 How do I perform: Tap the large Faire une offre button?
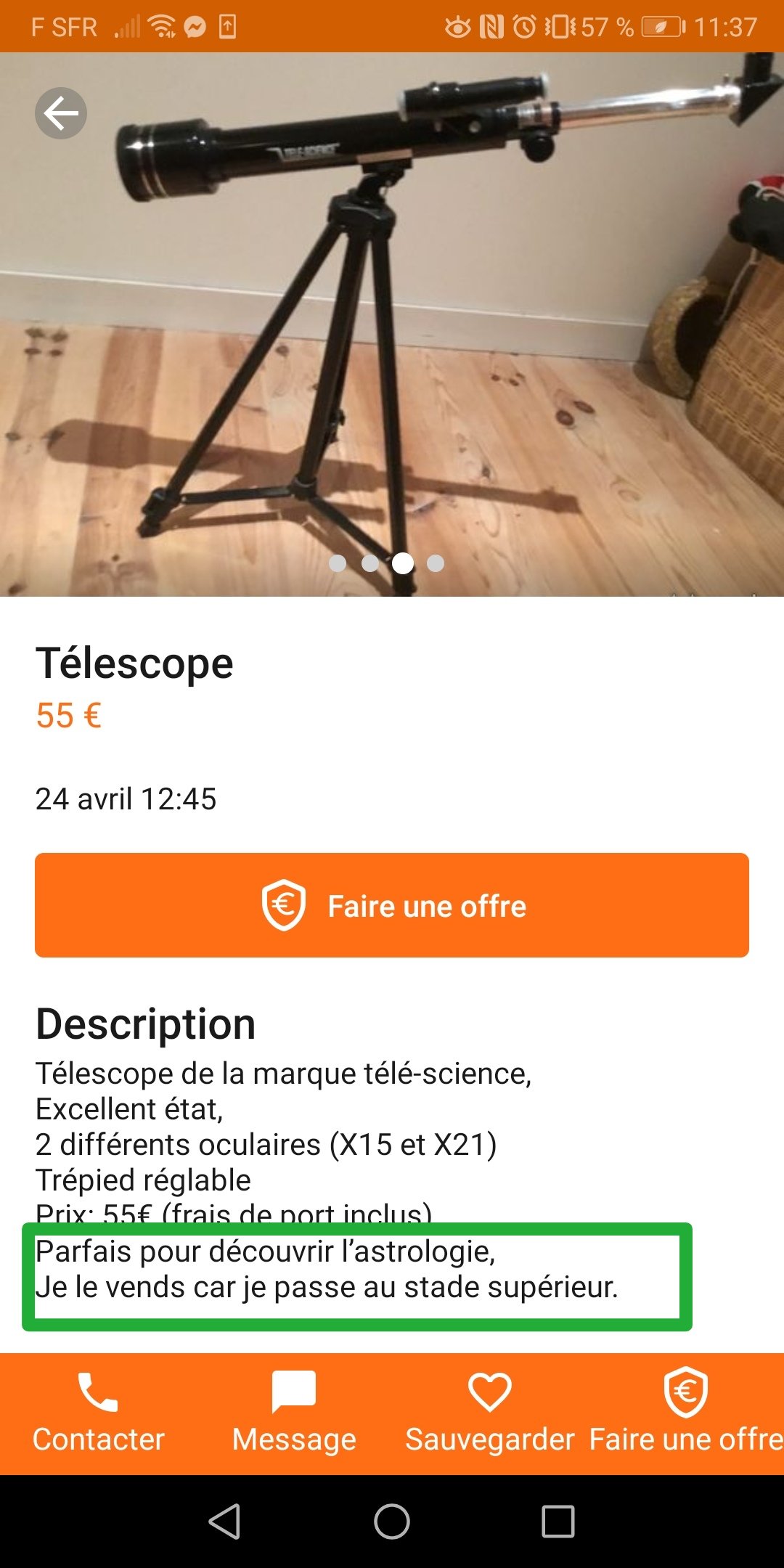click(392, 905)
